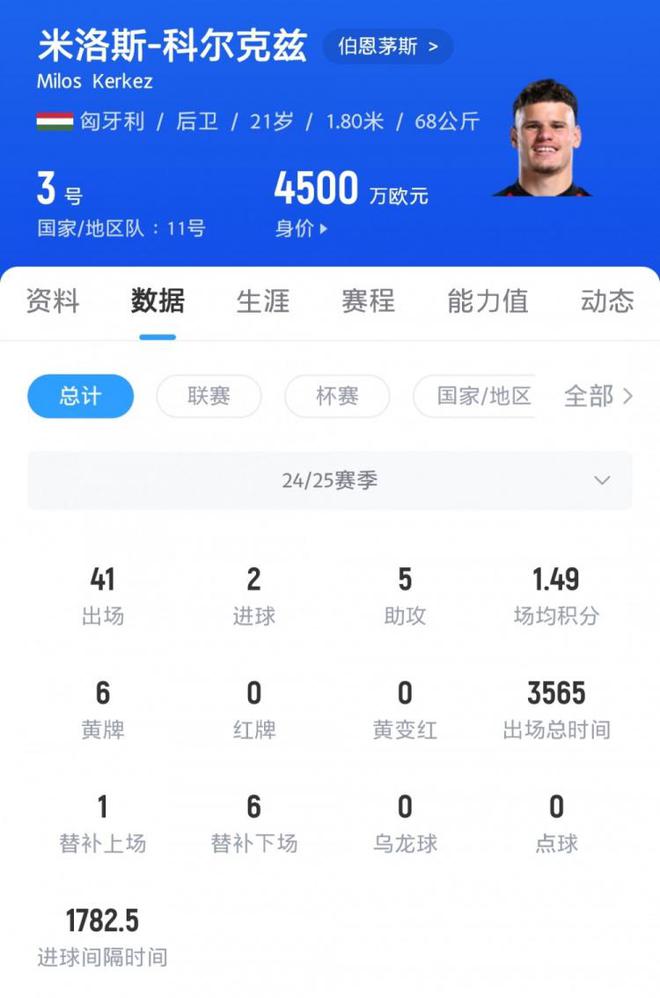This screenshot has width=660, height=998.
Task: Switch to the 动态 tab
Action: click(607, 301)
